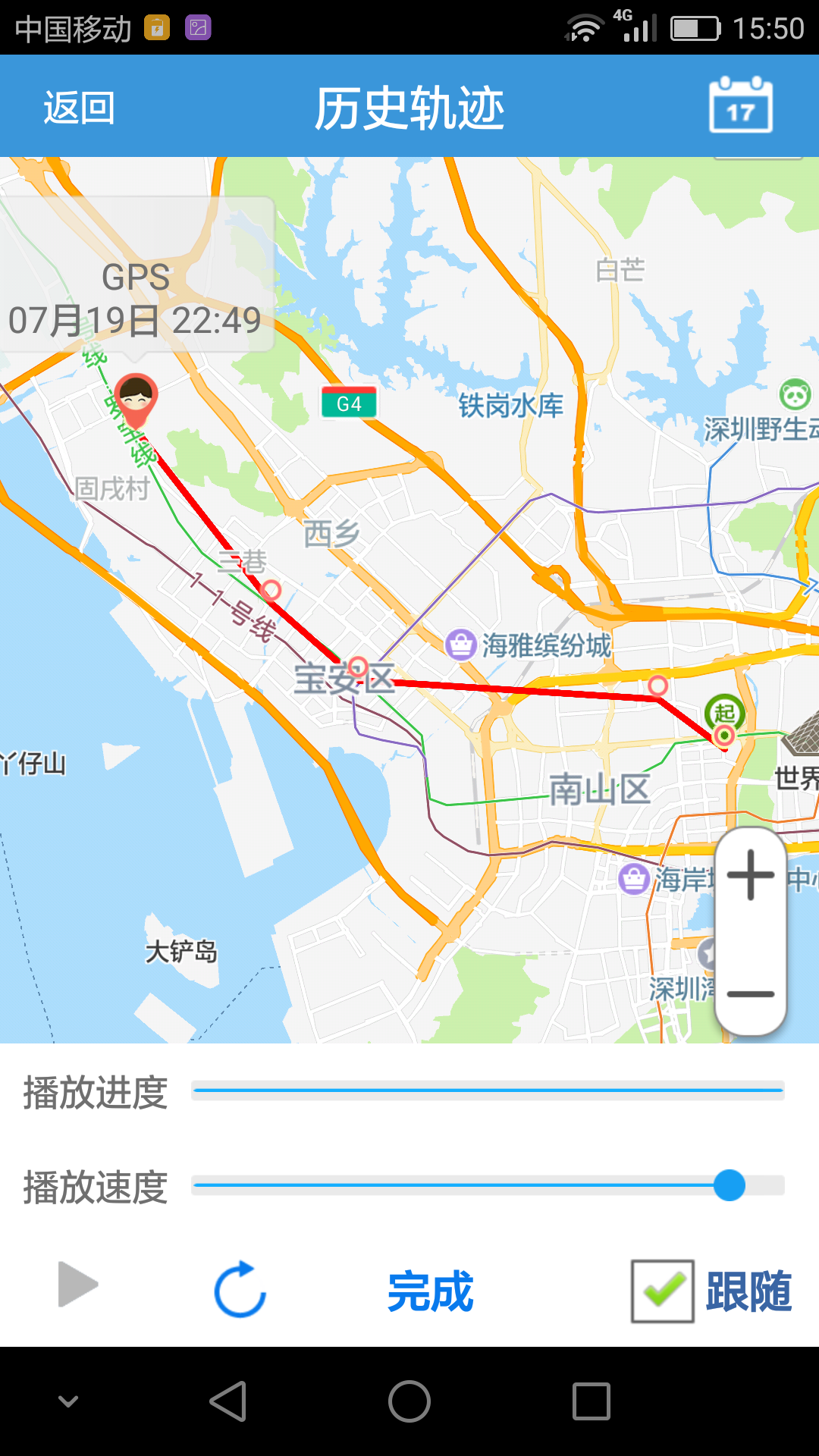Tap the green 起 start marker
The height and width of the screenshot is (1456, 819).
click(x=724, y=713)
